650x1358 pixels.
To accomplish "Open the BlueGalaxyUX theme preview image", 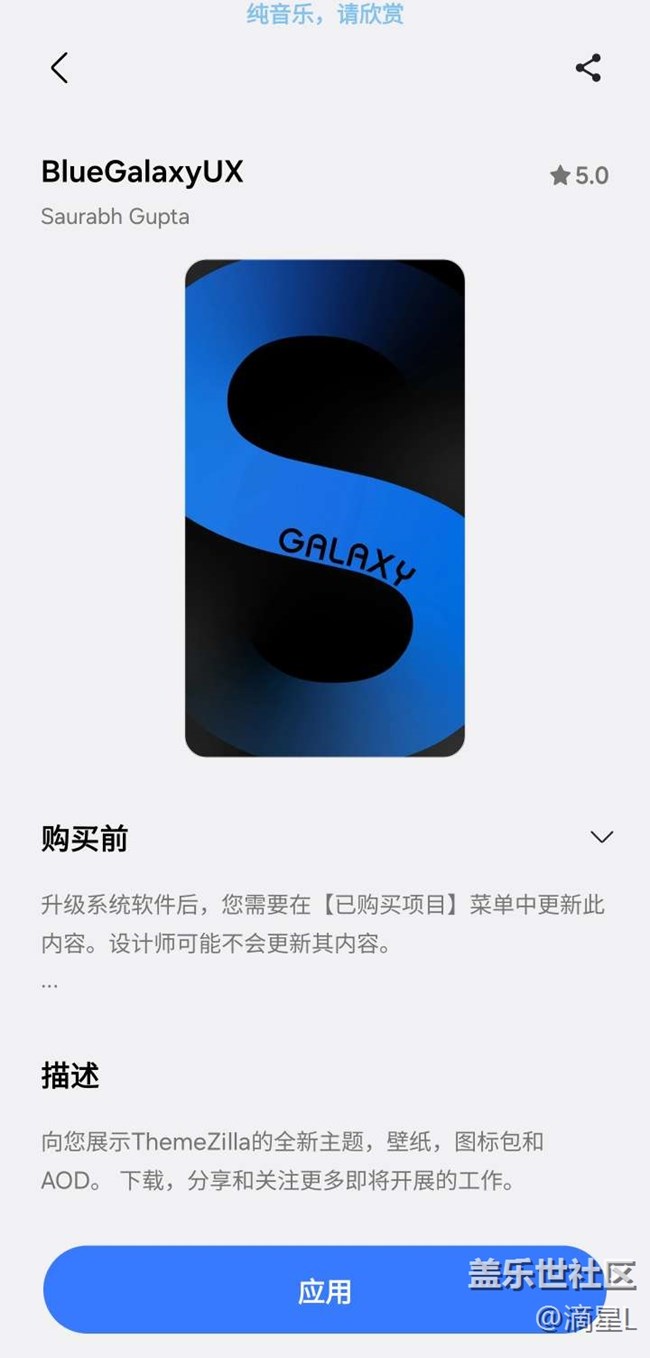I will (325, 508).
